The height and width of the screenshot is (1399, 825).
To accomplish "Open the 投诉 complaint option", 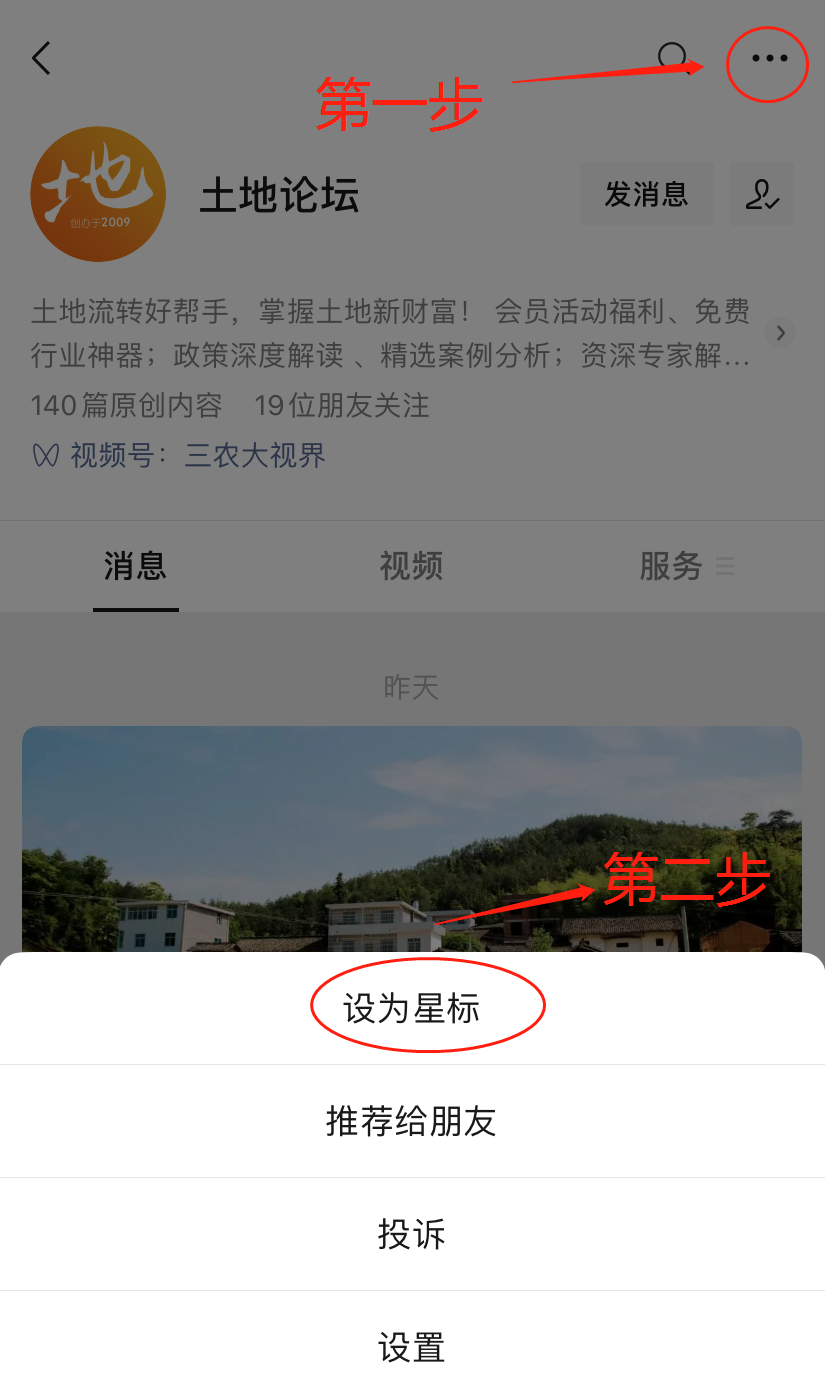I will 412,1234.
